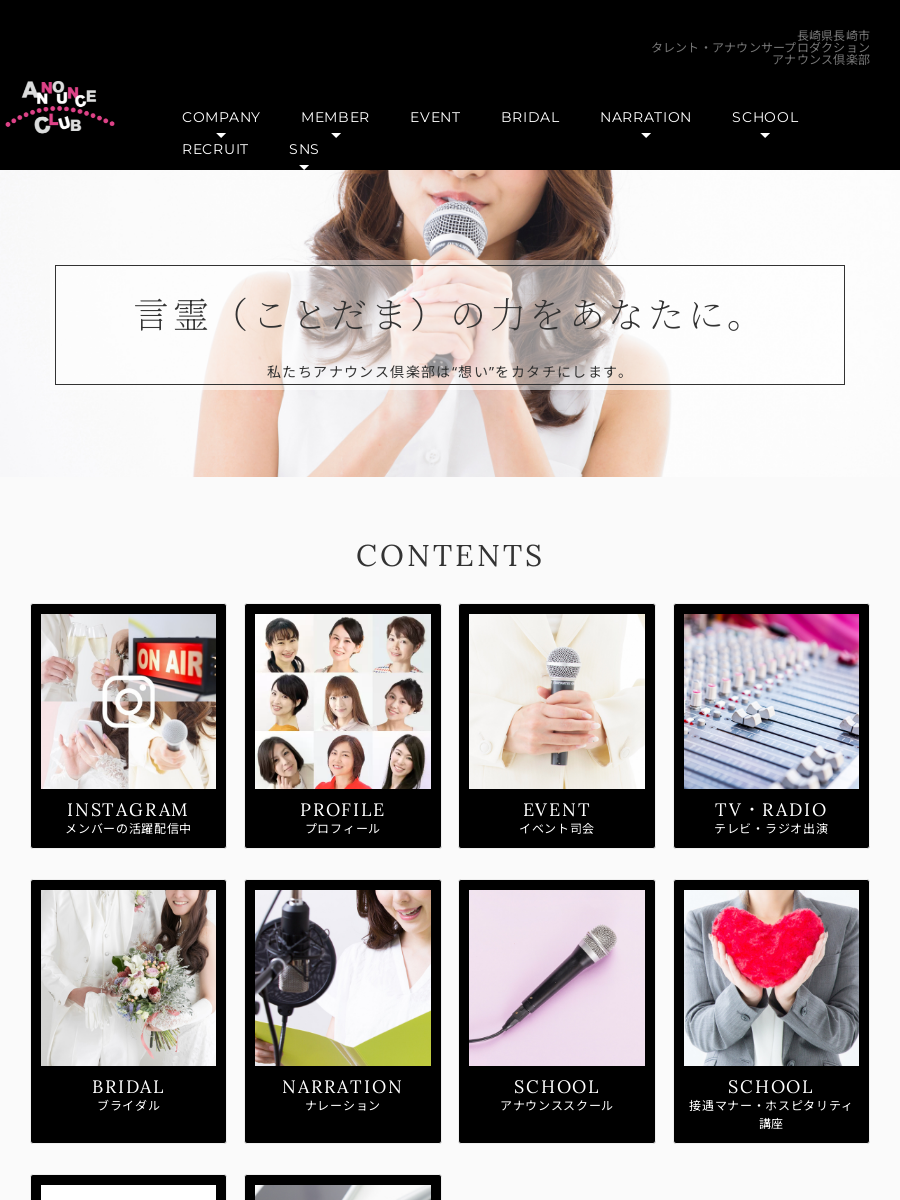View the PROFILE member card
900x1200 pixels.
pyautogui.click(x=343, y=725)
